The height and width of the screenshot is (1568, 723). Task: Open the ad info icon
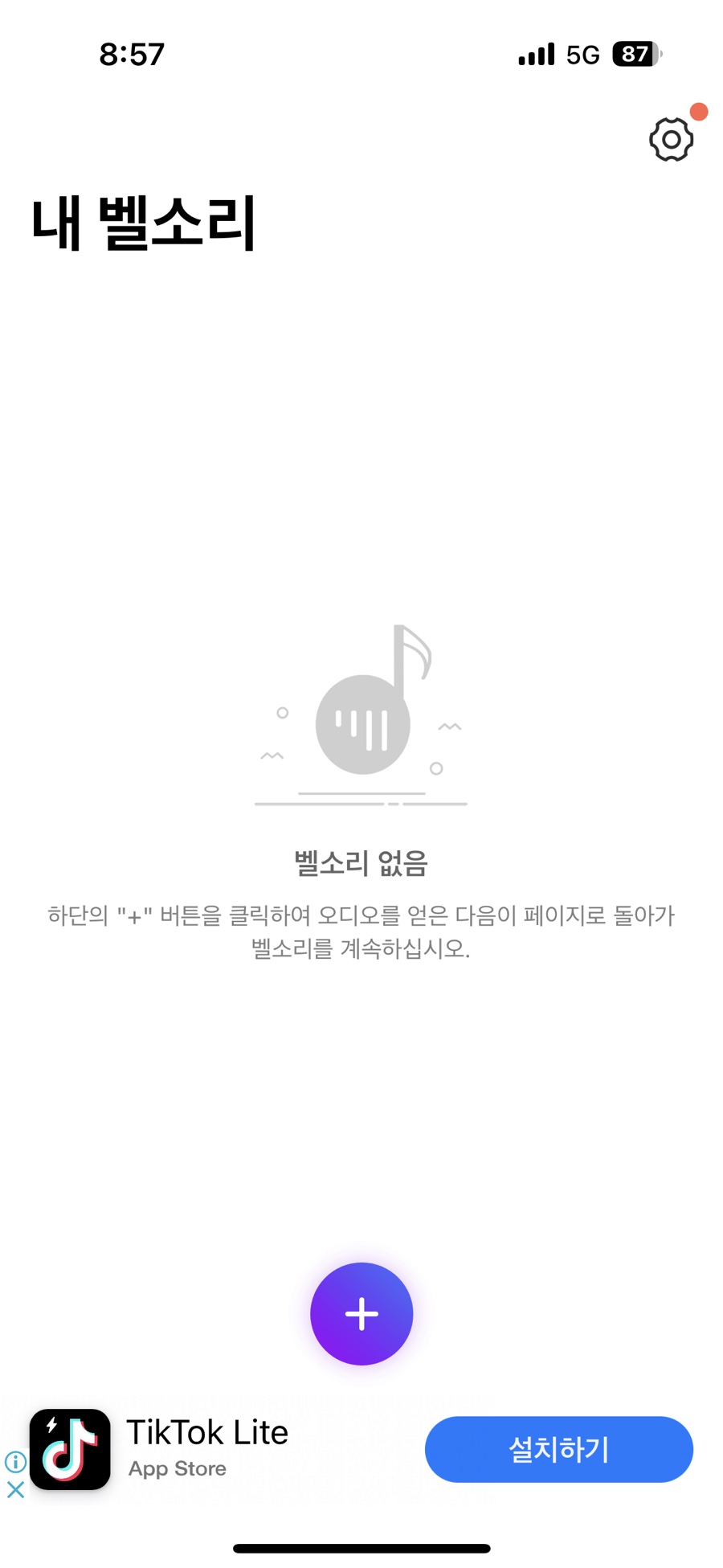pyautogui.click(x=15, y=1461)
